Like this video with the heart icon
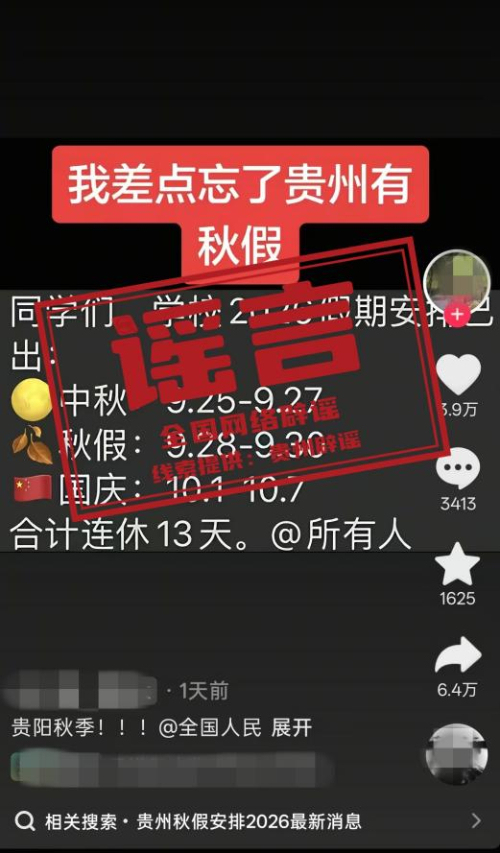The width and height of the screenshot is (500, 853). point(458,374)
